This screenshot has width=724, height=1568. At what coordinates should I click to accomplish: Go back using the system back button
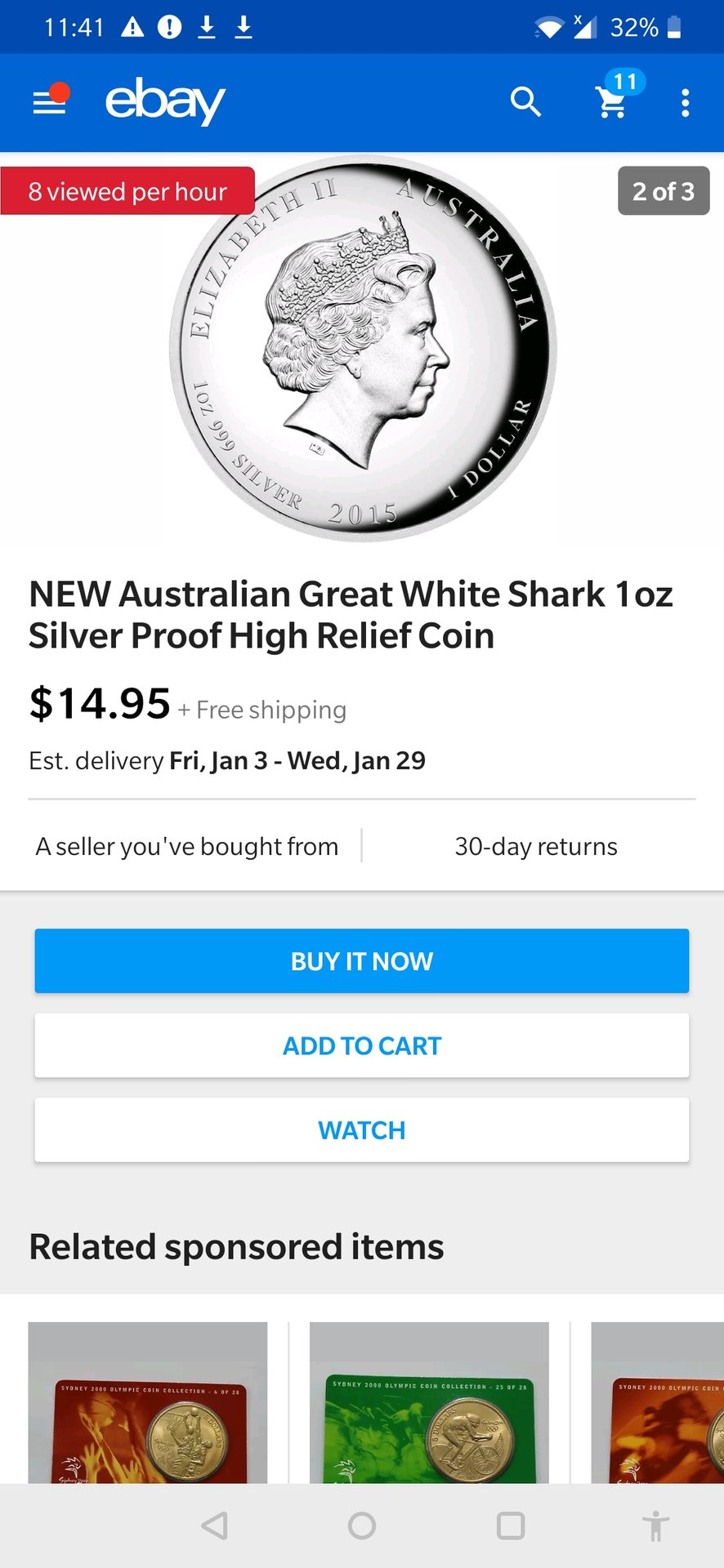click(x=214, y=1526)
